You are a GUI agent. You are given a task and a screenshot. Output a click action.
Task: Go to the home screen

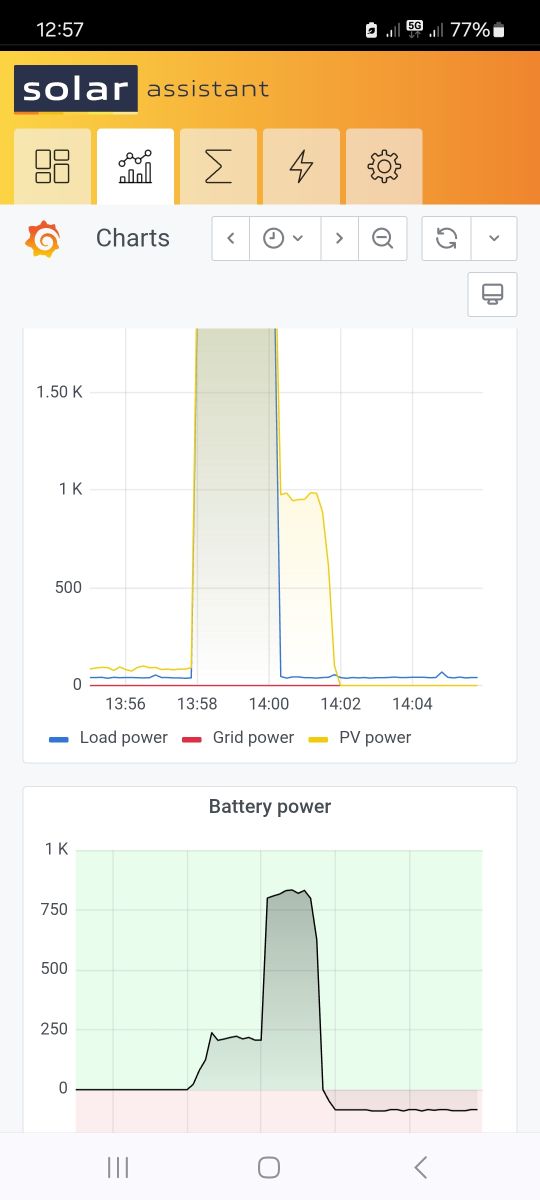(x=268, y=1166)
